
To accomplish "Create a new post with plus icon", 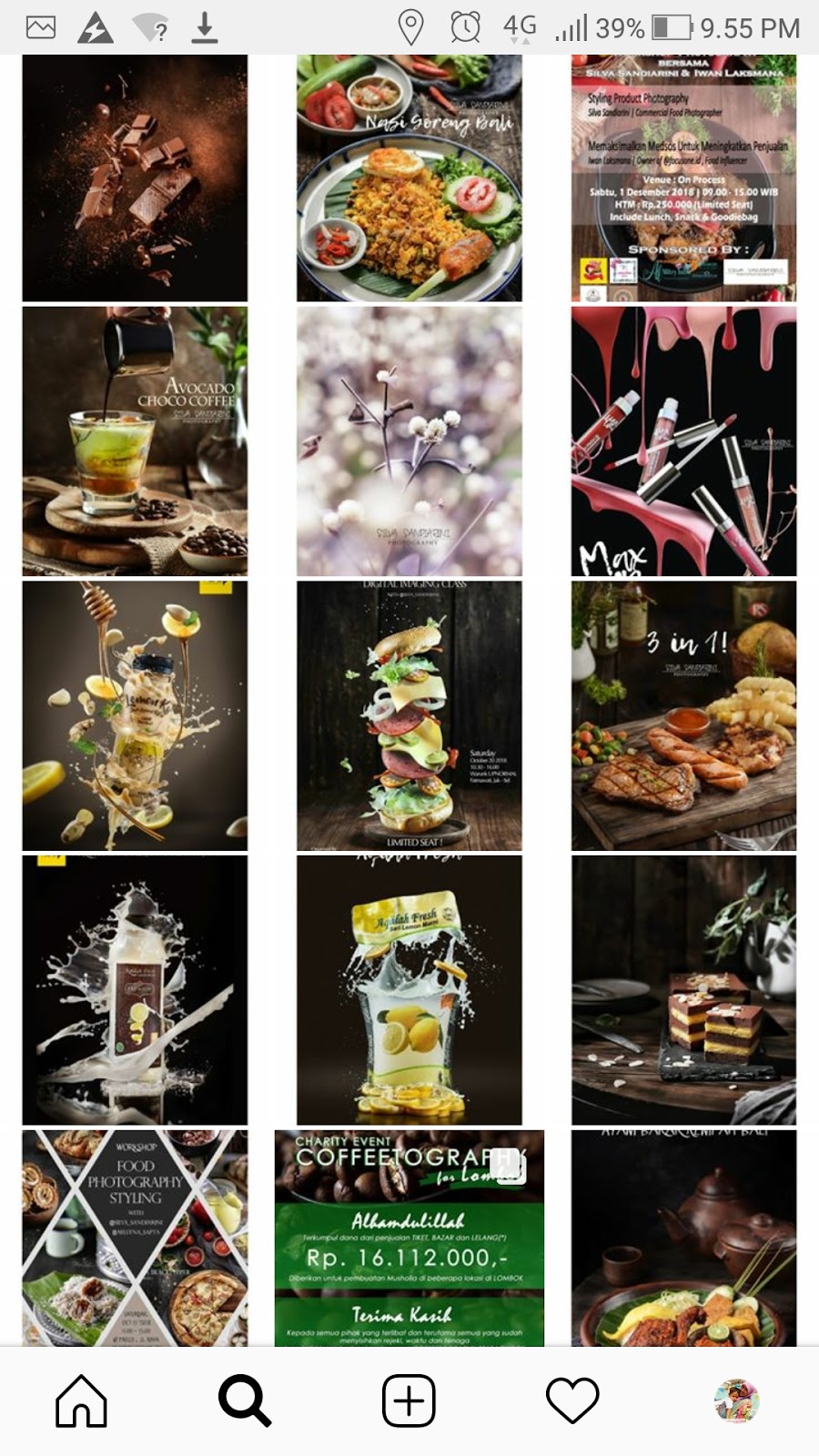I will click(409, 1400).
